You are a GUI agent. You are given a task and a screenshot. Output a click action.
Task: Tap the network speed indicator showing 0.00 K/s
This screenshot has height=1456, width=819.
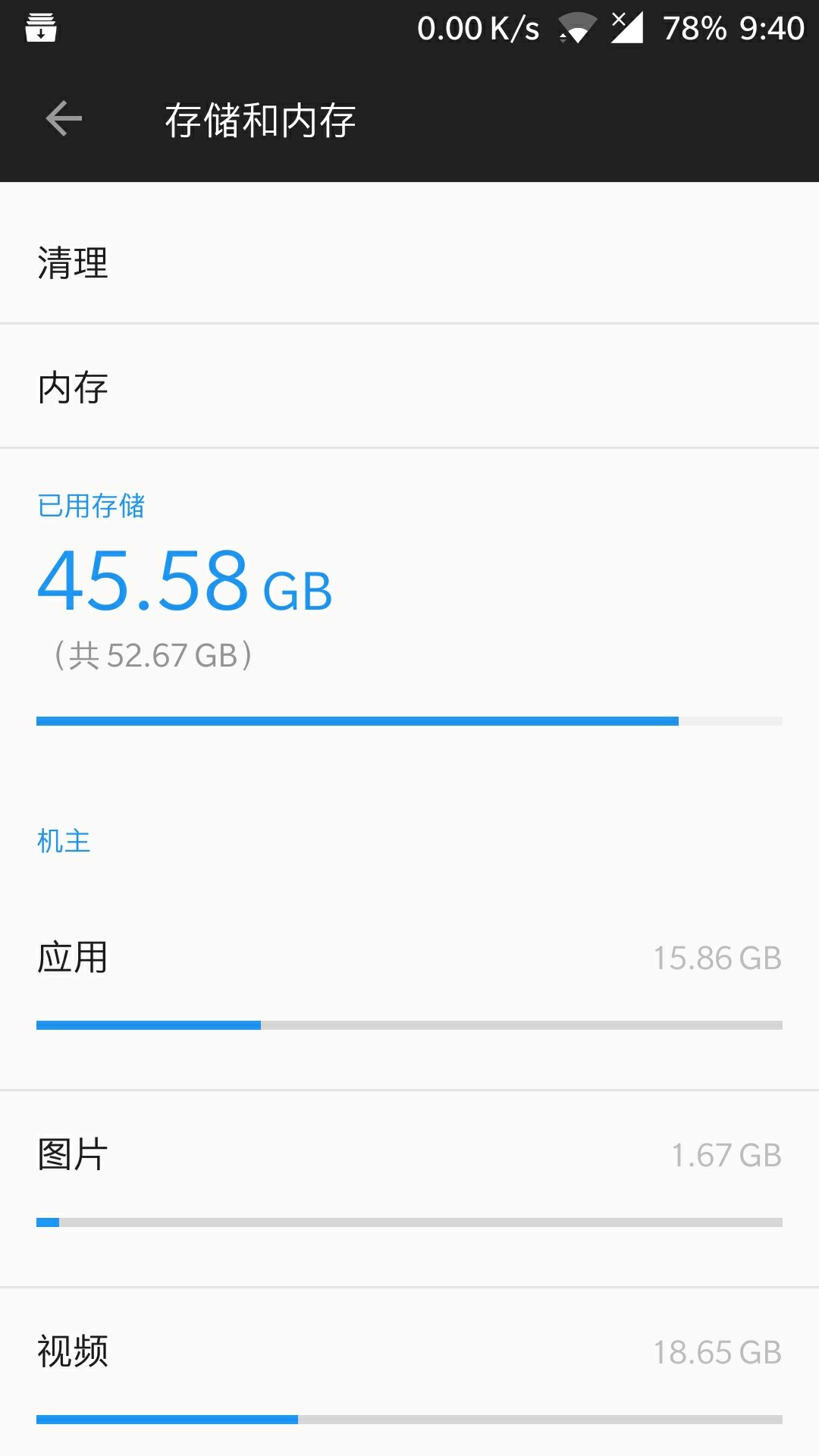478,28
